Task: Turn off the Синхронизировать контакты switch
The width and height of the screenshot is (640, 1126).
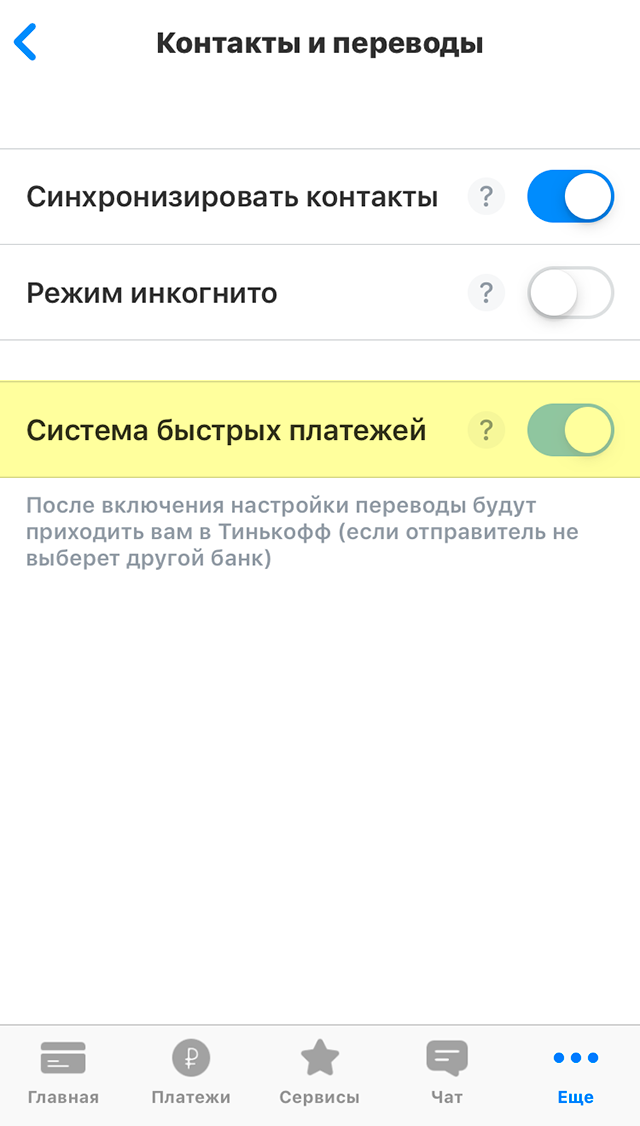Action: click(570, 196)
